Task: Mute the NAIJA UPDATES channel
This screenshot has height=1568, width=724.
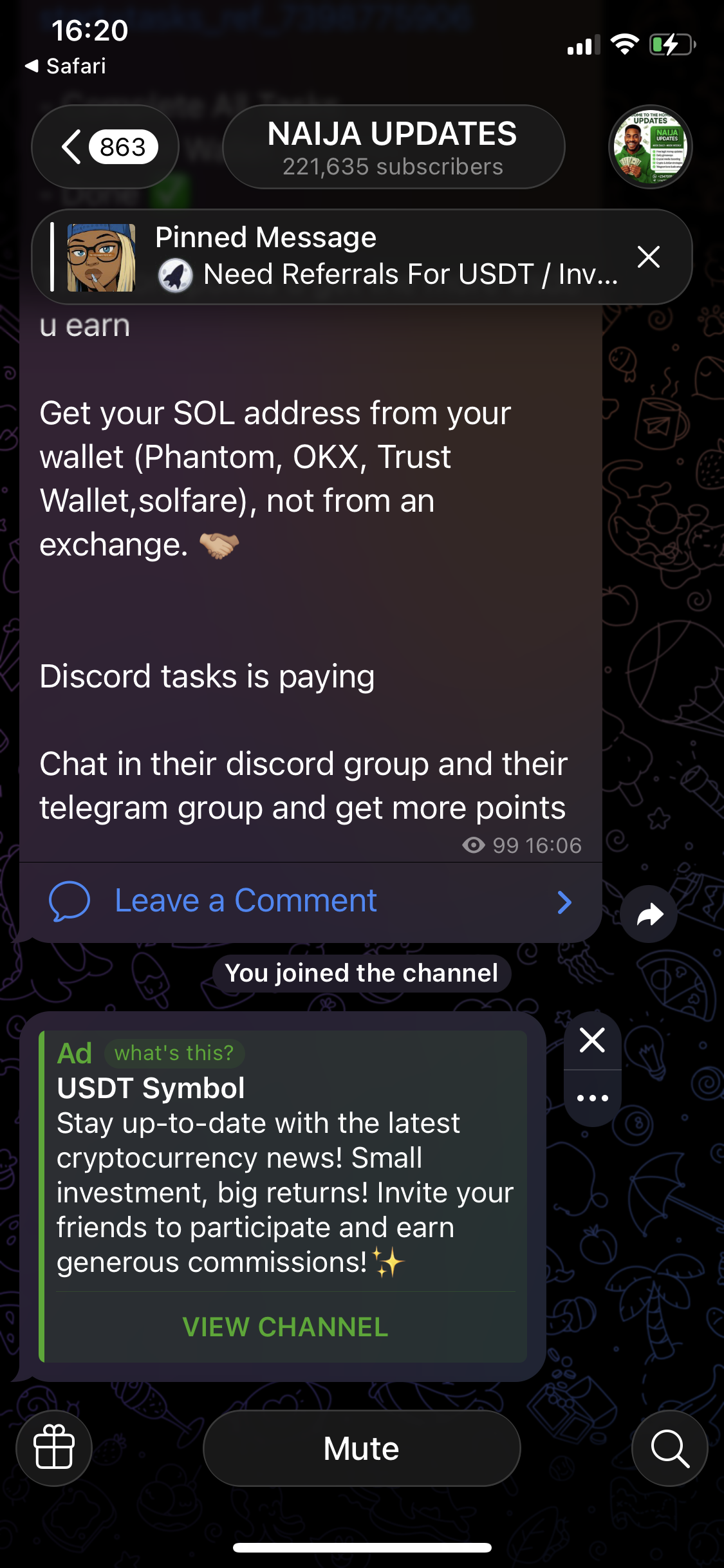Action: pos(362,1448)
